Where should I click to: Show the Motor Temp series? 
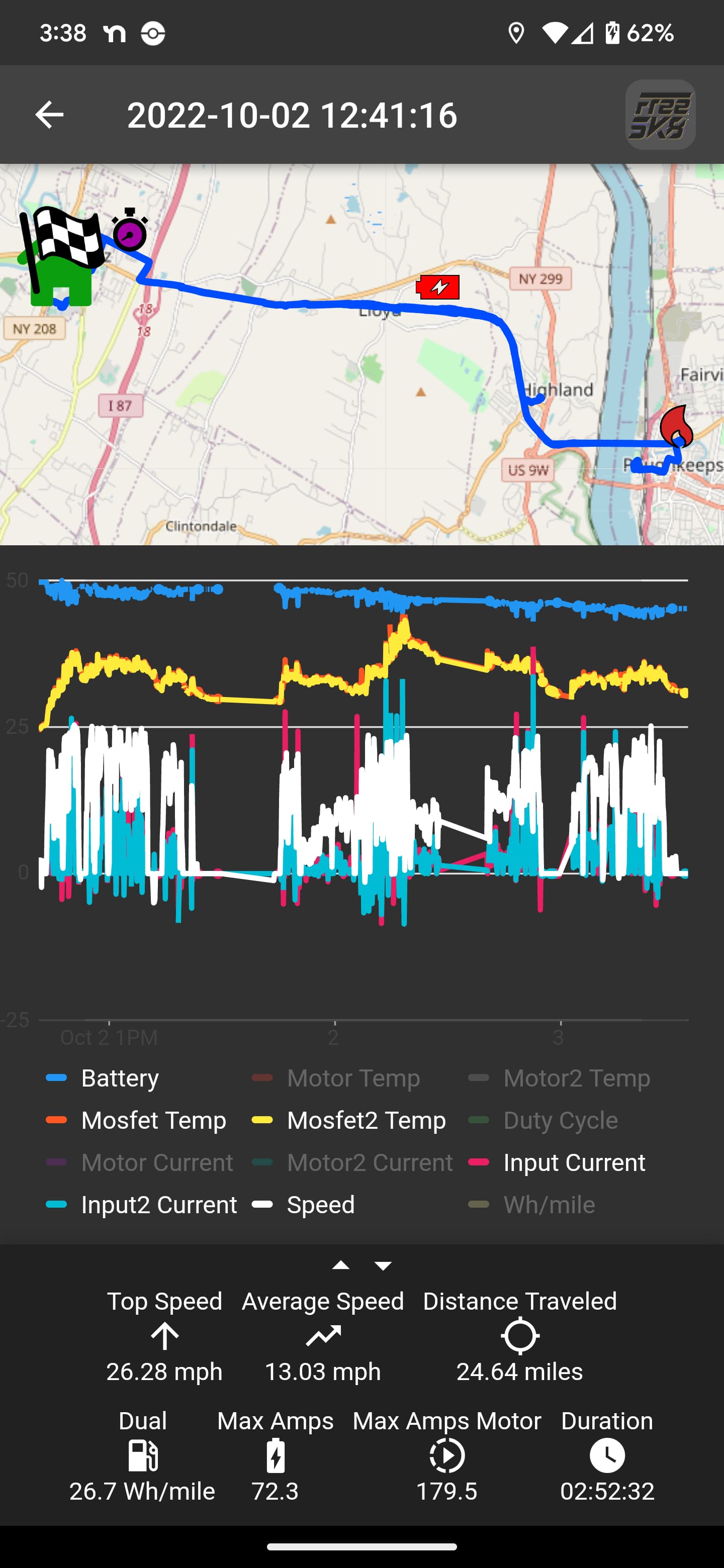click(335, 1078)
